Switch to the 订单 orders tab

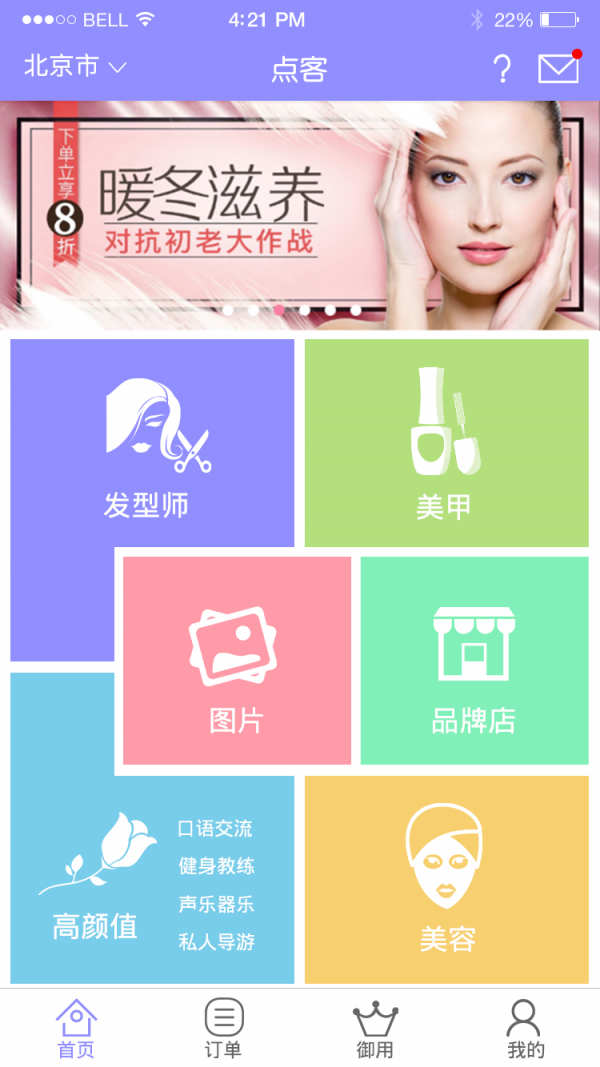[224, 1029]
